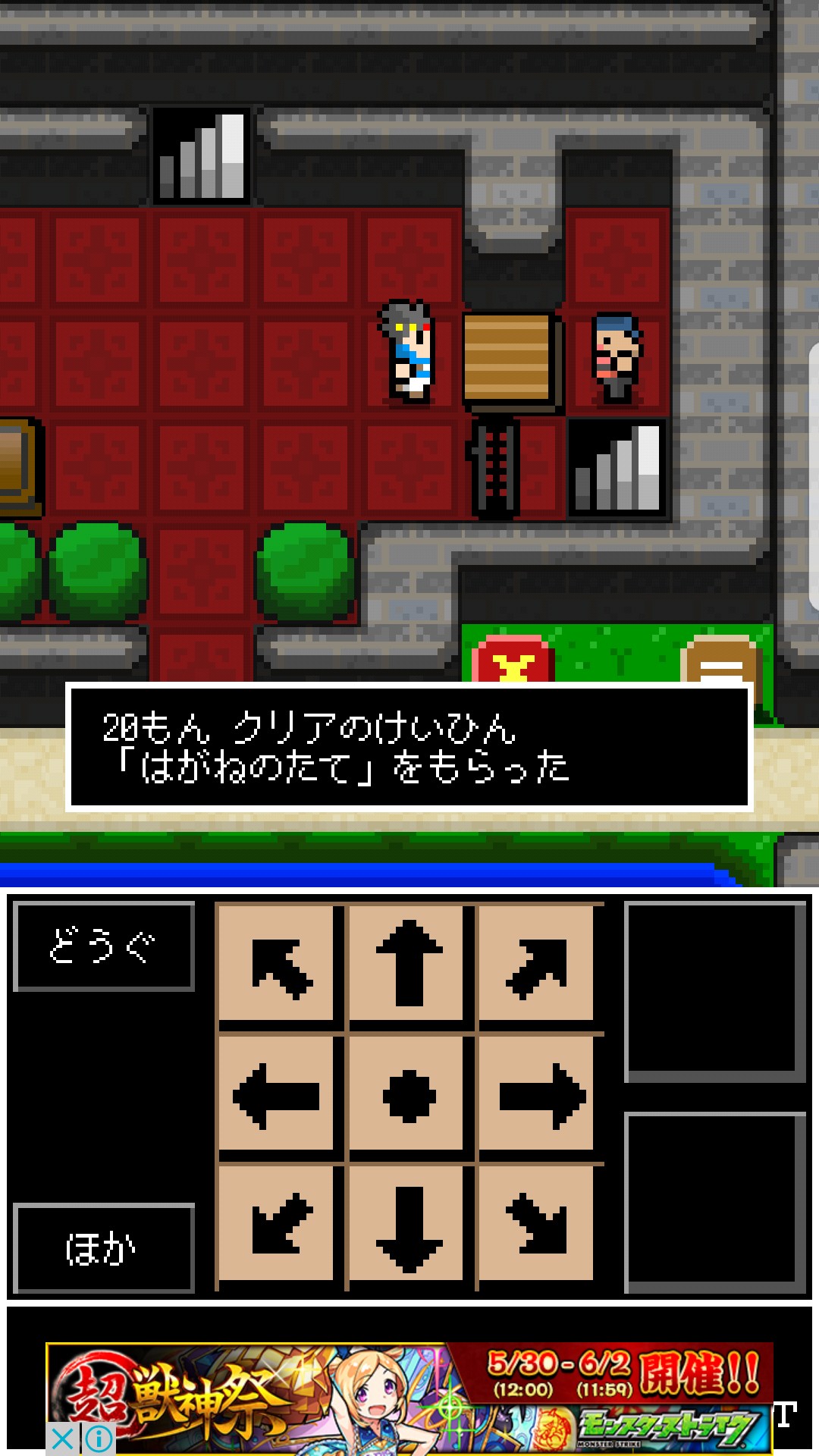
Task: Move diagonally down-left with the arrow pad
Action: click(x=276, y=1223)
